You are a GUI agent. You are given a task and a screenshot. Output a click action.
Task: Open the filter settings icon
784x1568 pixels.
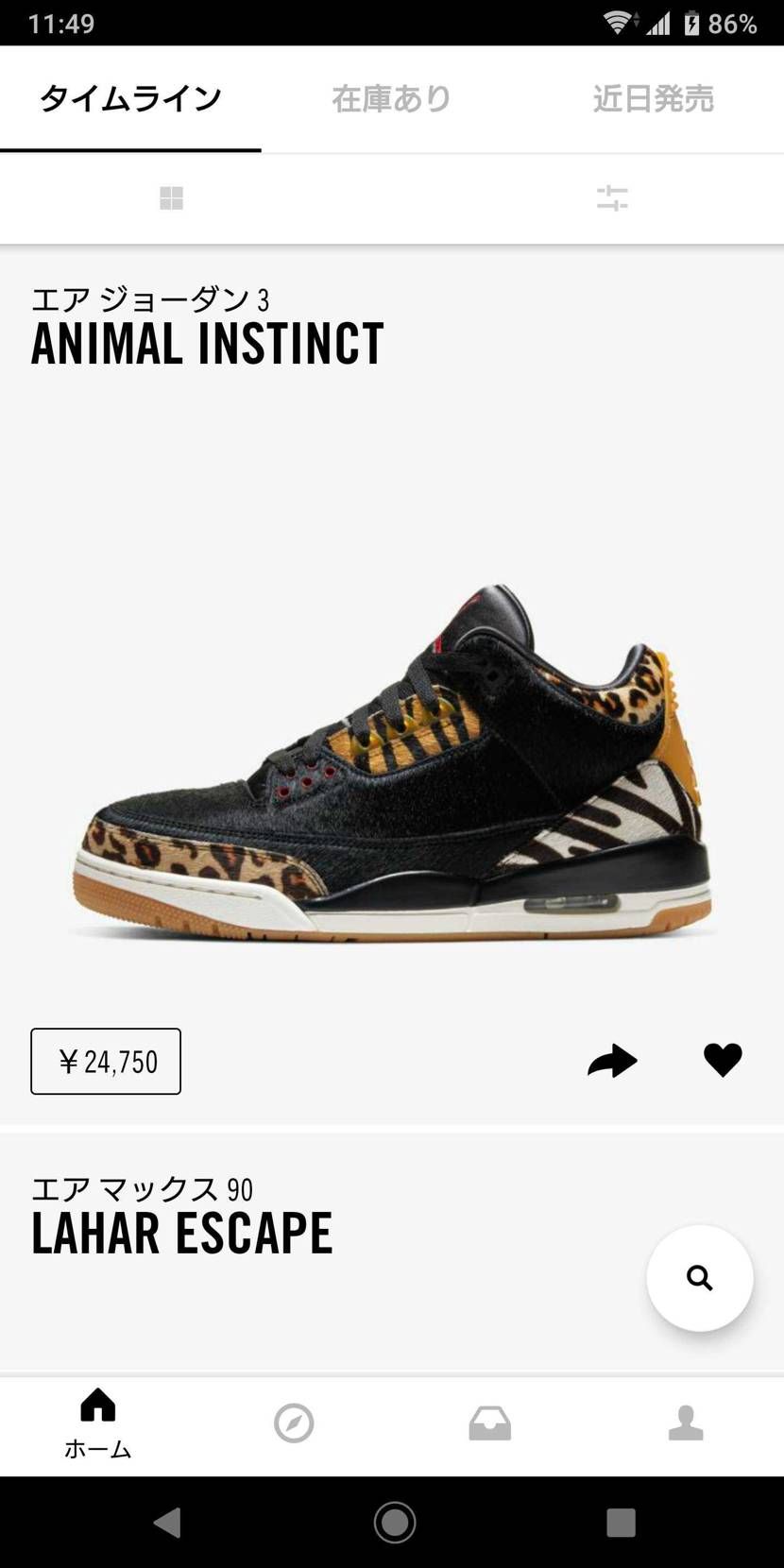612,198
